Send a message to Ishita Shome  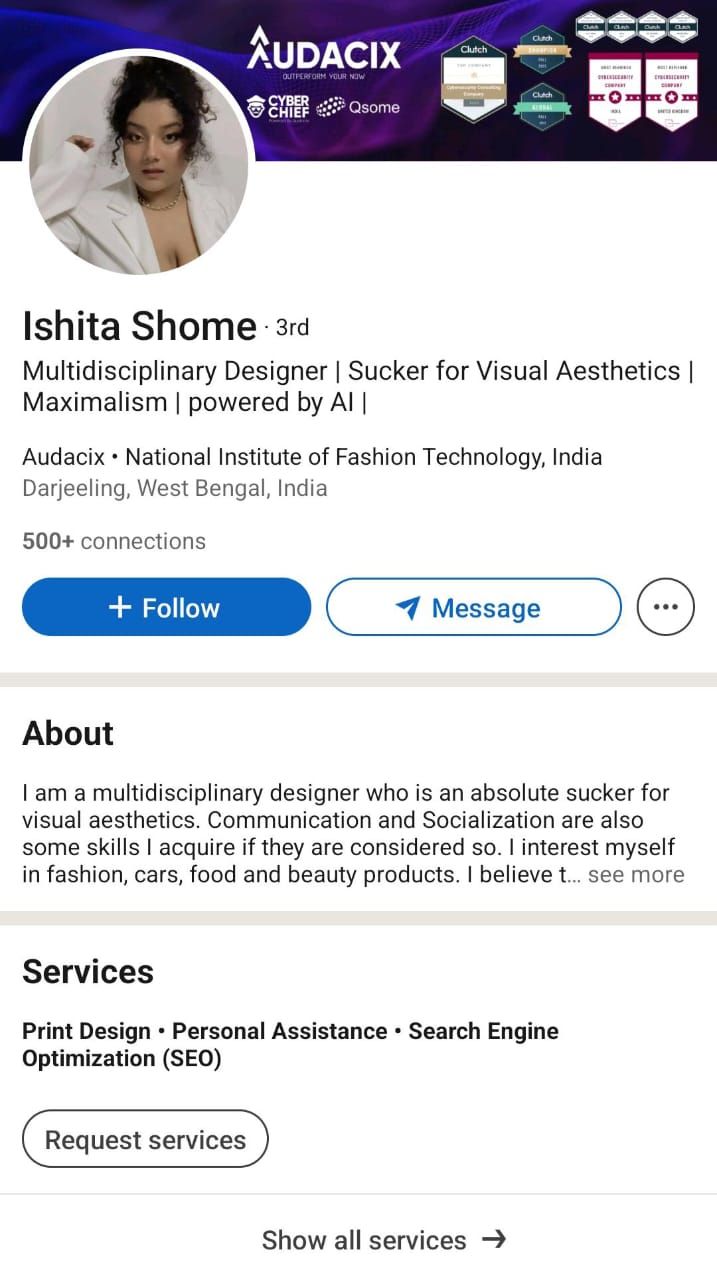point(474,607)
